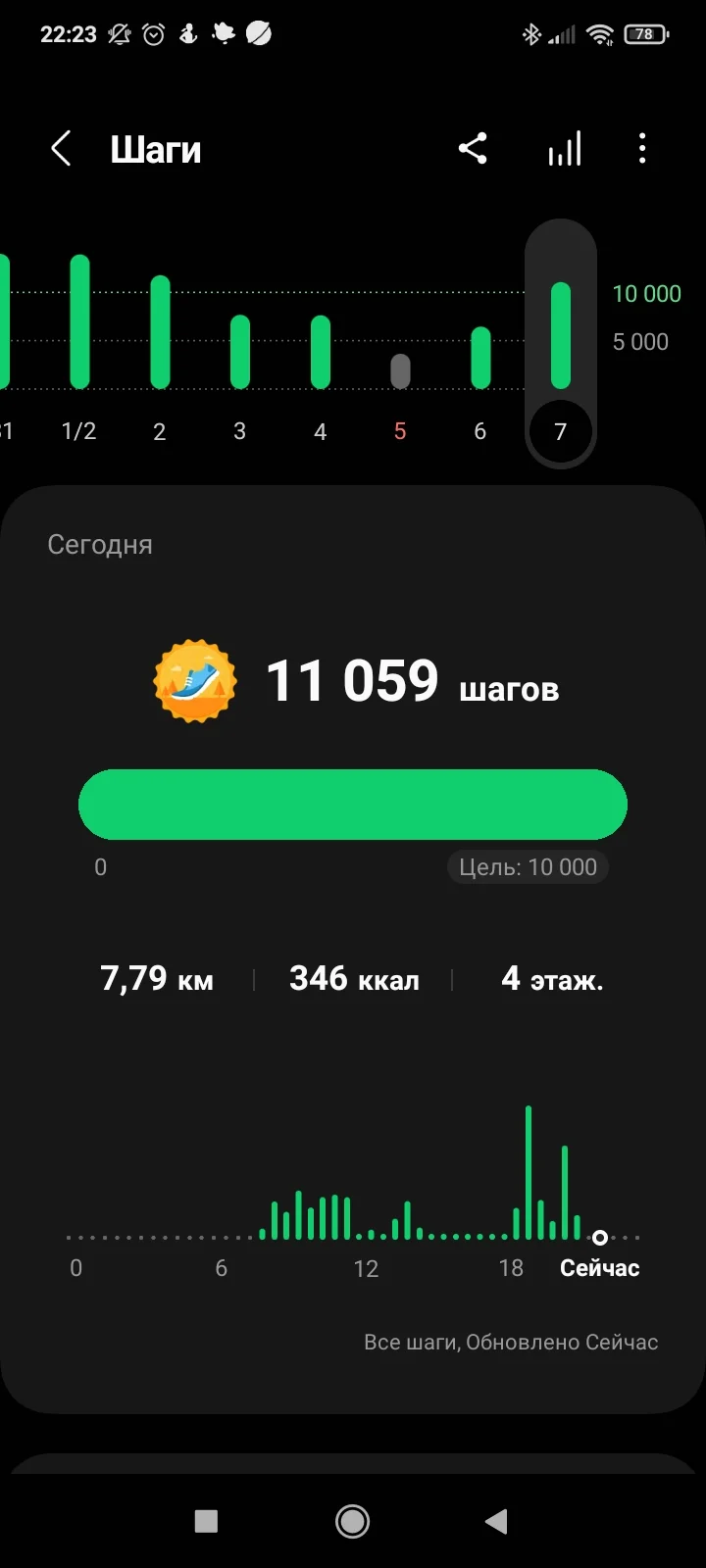The image size is (706, 1568).
Task: Open the overflow menu
Action: (x=642, y=149)
